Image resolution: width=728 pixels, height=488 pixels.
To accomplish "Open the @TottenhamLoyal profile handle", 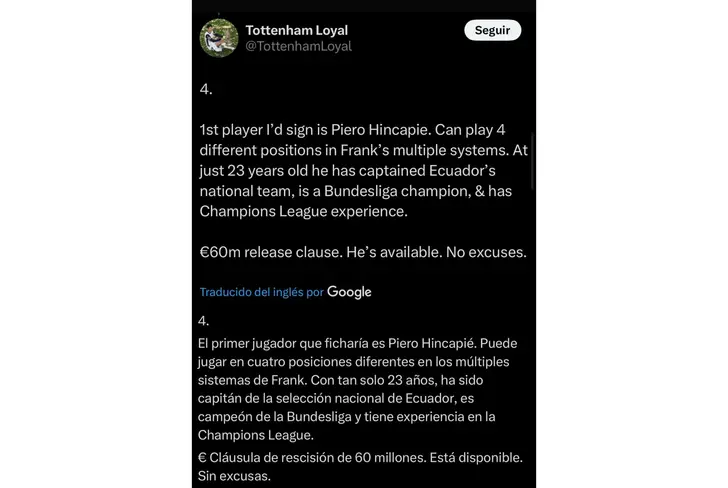I will point(299,47).
